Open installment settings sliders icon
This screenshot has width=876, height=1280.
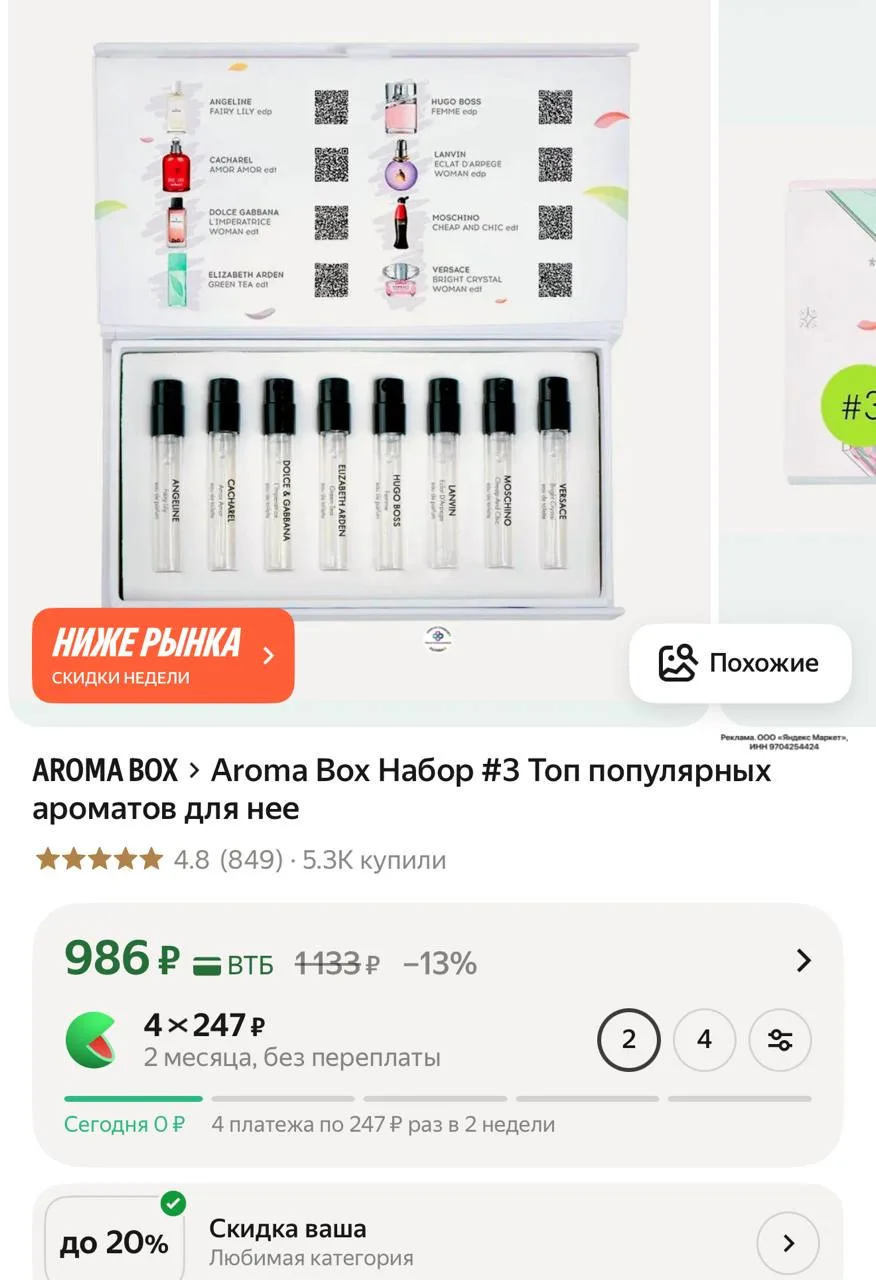(780, 1040)
